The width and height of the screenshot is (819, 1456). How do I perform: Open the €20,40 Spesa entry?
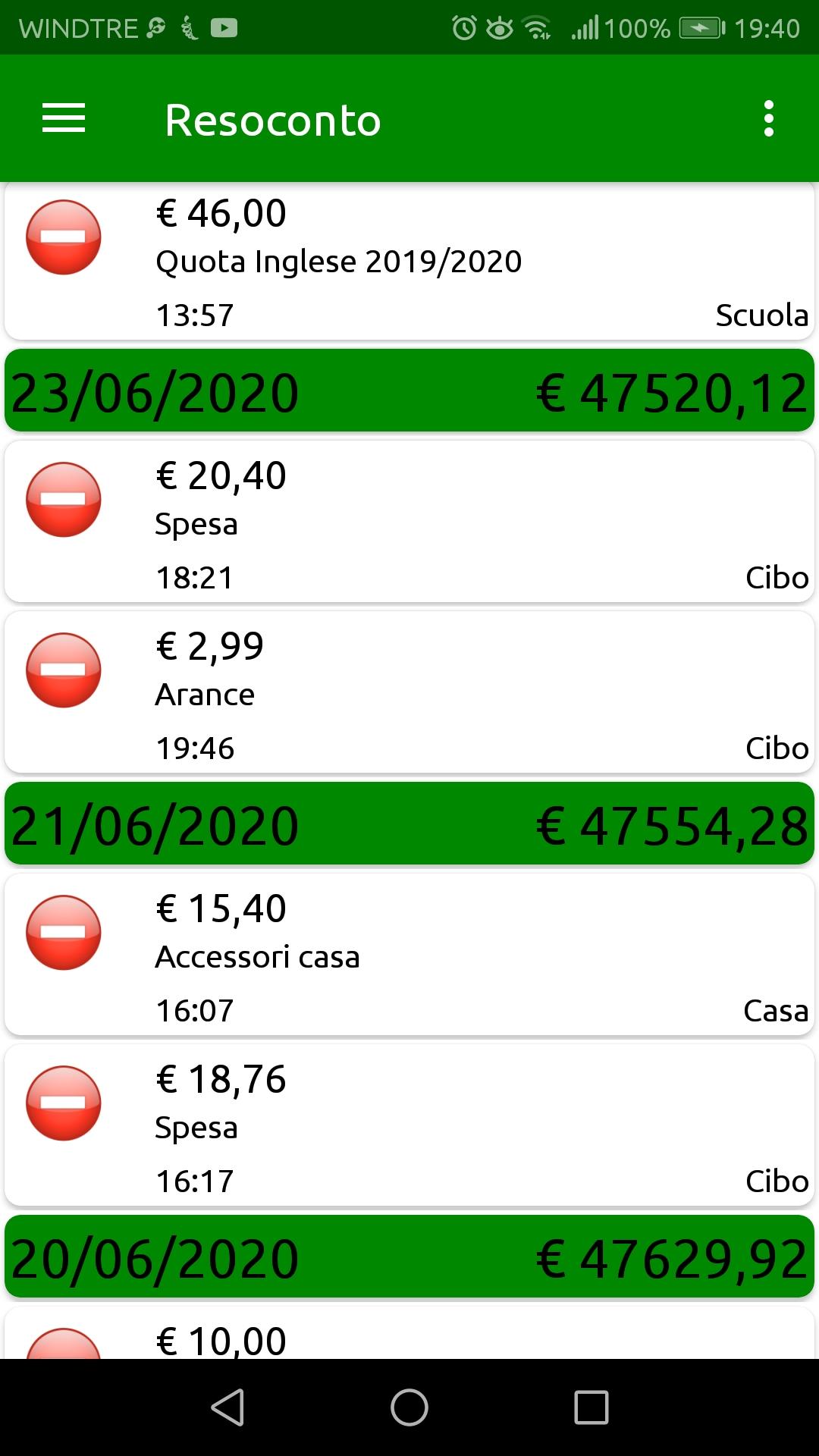409,522
